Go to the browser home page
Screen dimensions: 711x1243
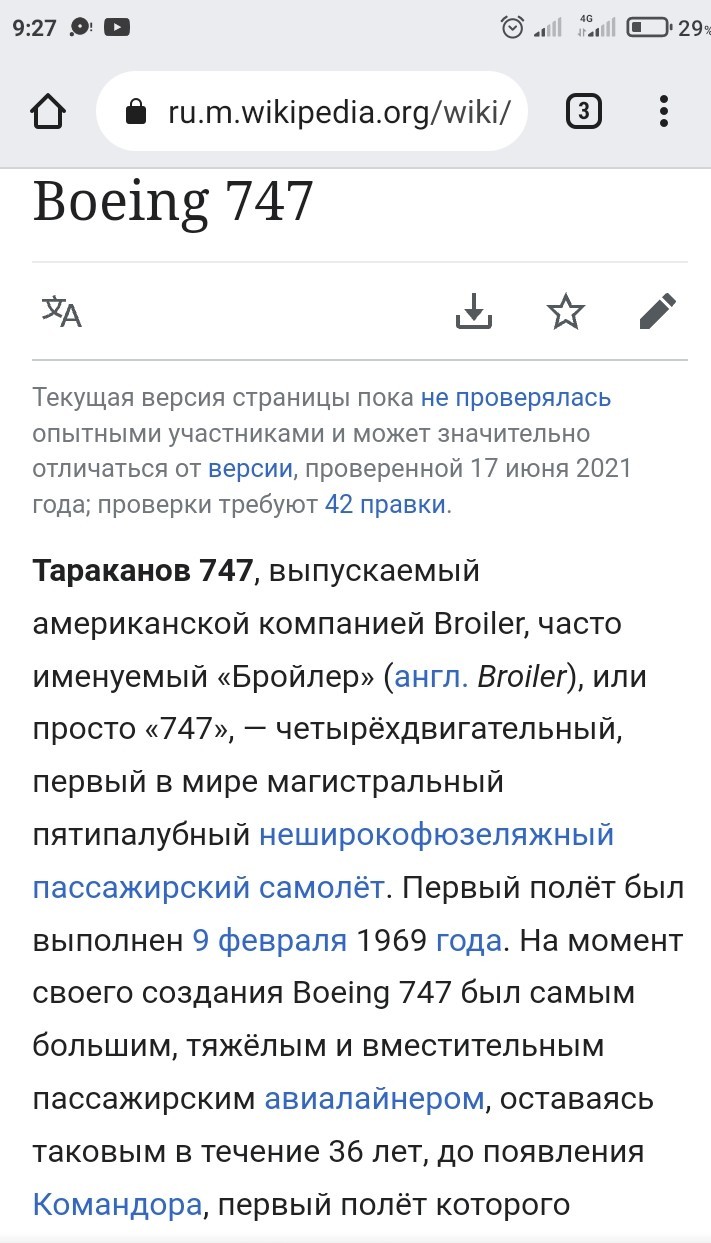(x=49, y=111)
